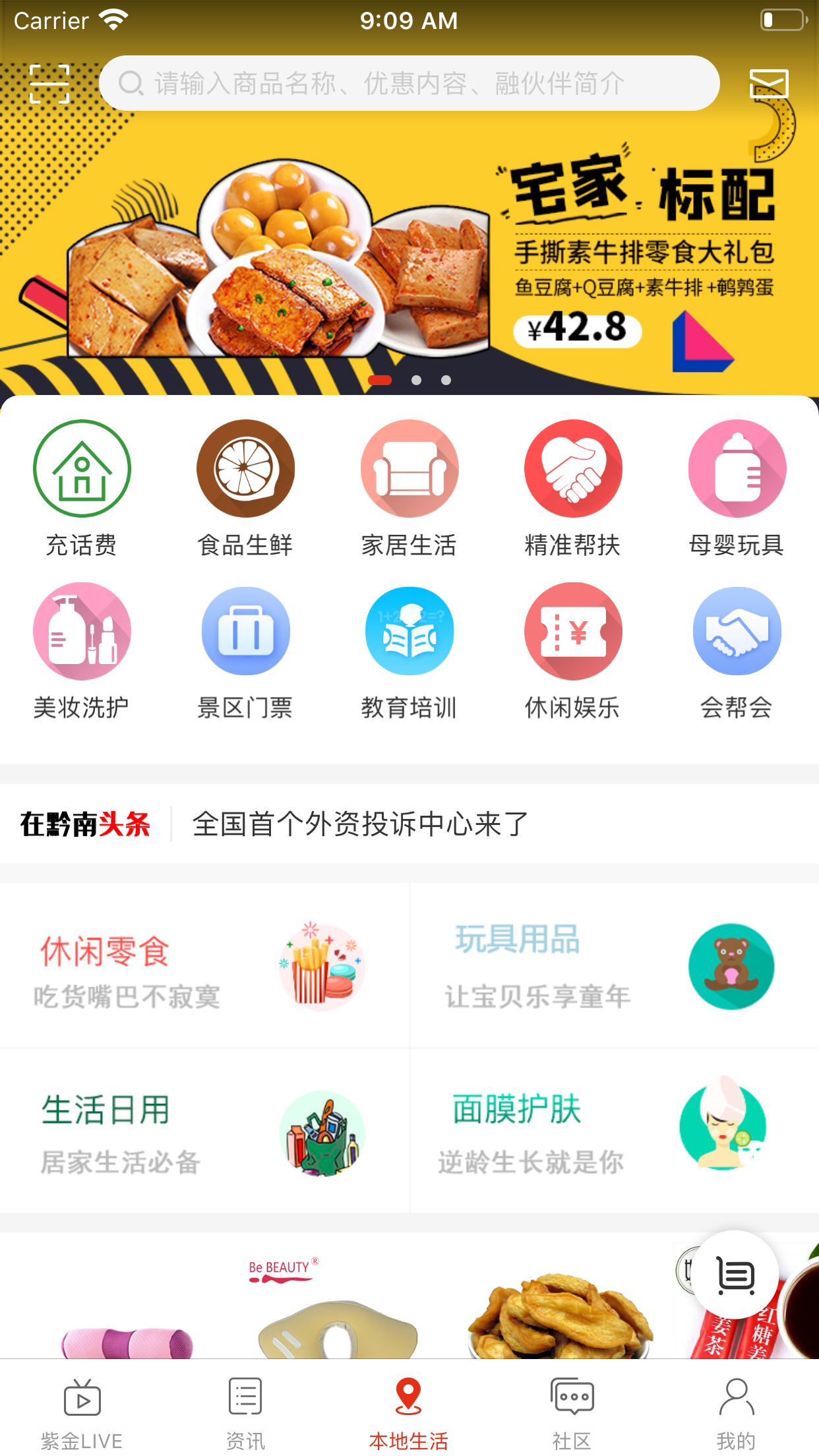Switch to the 紫金LIVE tab
Image resolution: width=819 pixels, height=1456 pixels.
pos(82,1405)
